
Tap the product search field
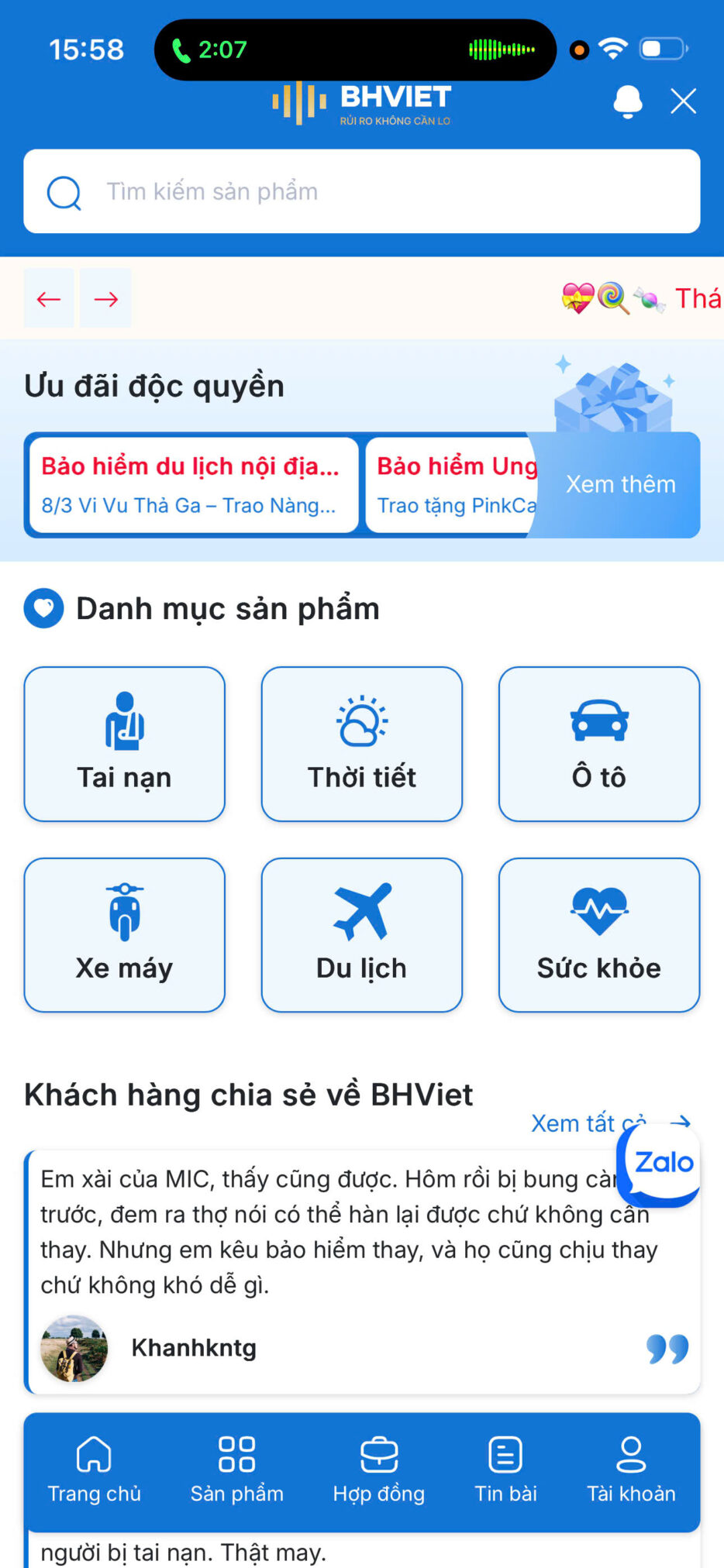click(x=361, y=191)
